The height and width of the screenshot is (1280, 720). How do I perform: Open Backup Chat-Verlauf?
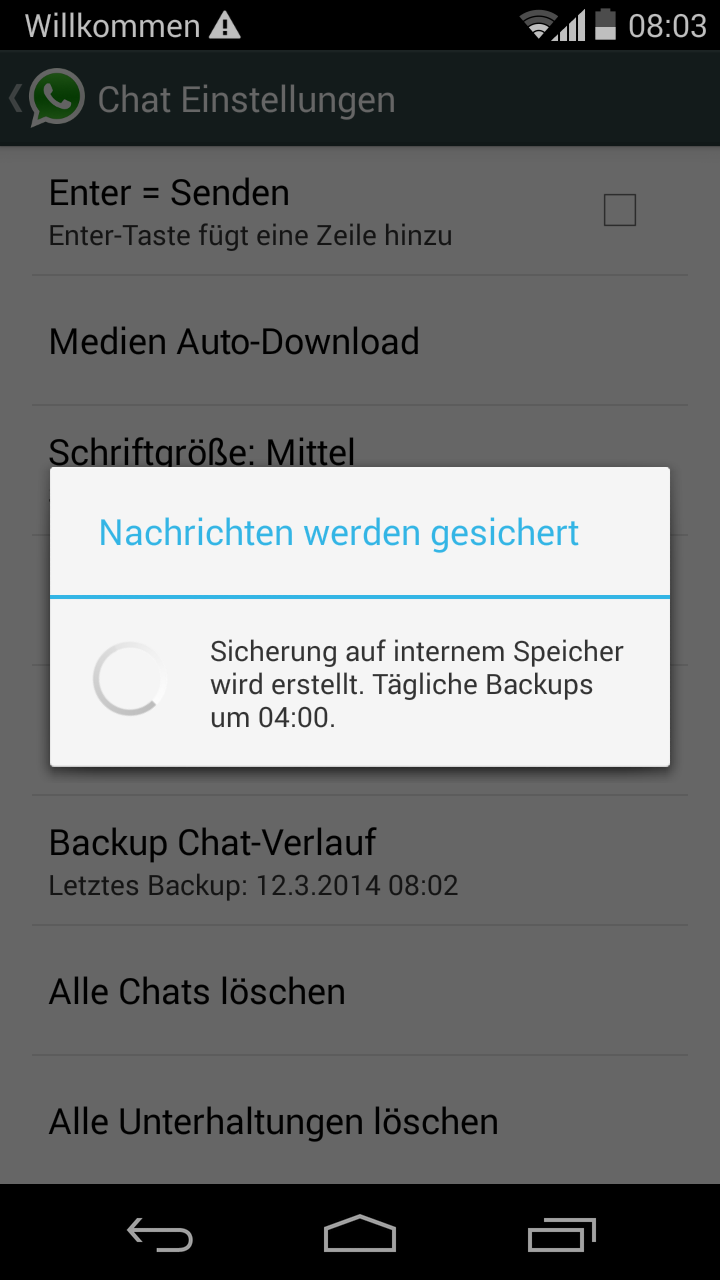(x=360, y=860)
